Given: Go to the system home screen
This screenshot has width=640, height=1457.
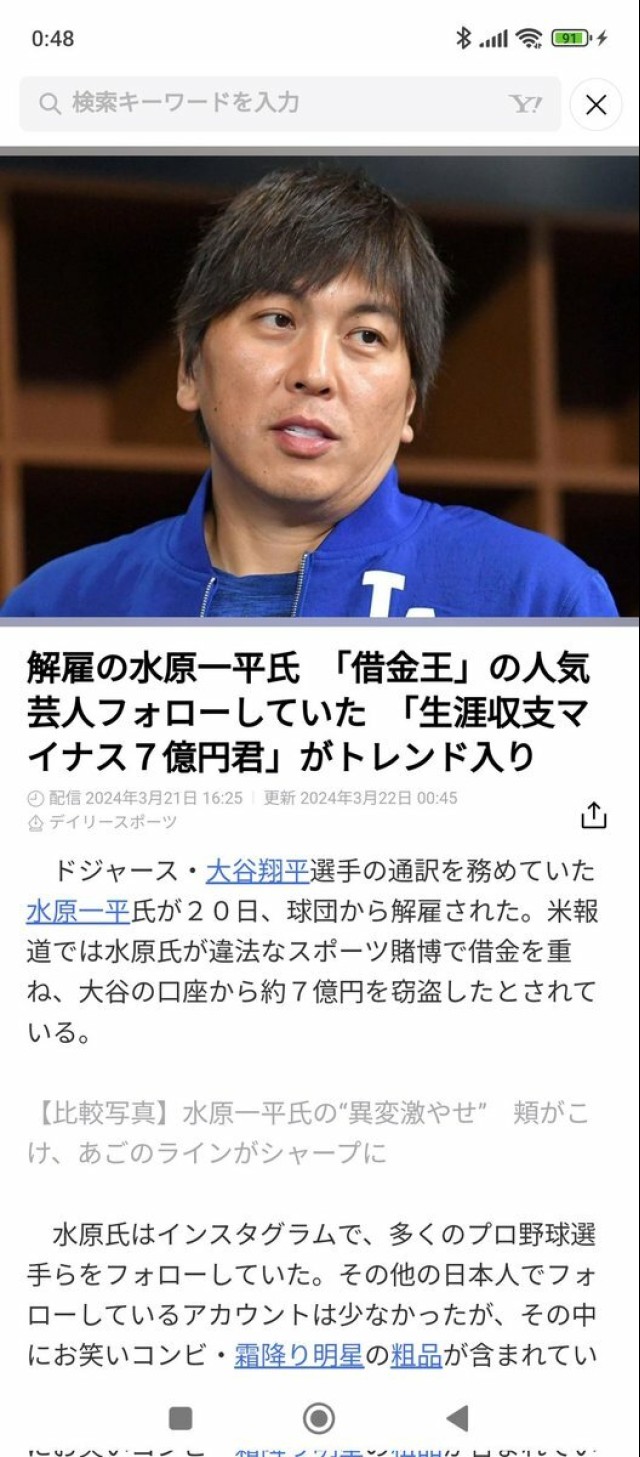Looking at the screenshot, I should (319, 1418).
